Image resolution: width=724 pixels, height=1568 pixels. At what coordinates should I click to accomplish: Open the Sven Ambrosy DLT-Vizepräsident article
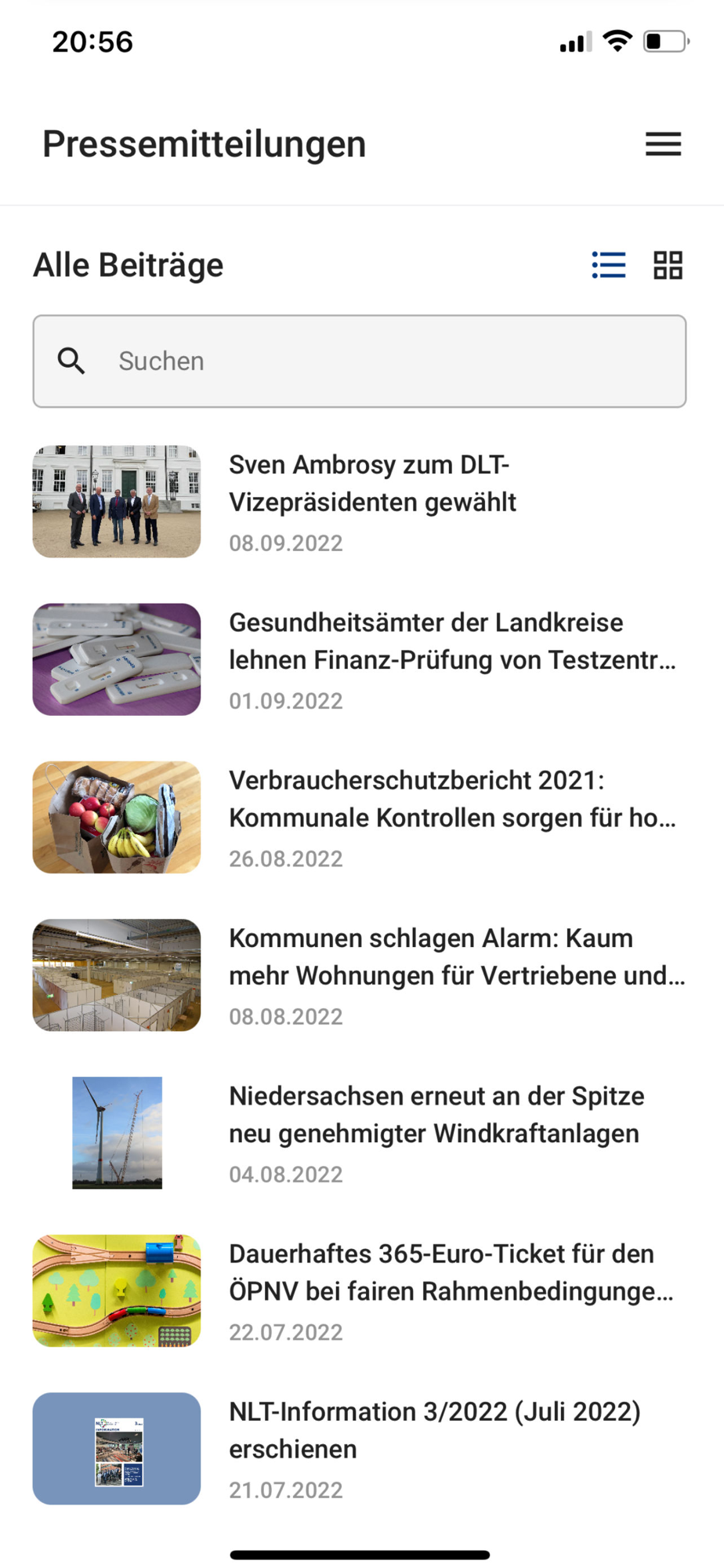373,484
